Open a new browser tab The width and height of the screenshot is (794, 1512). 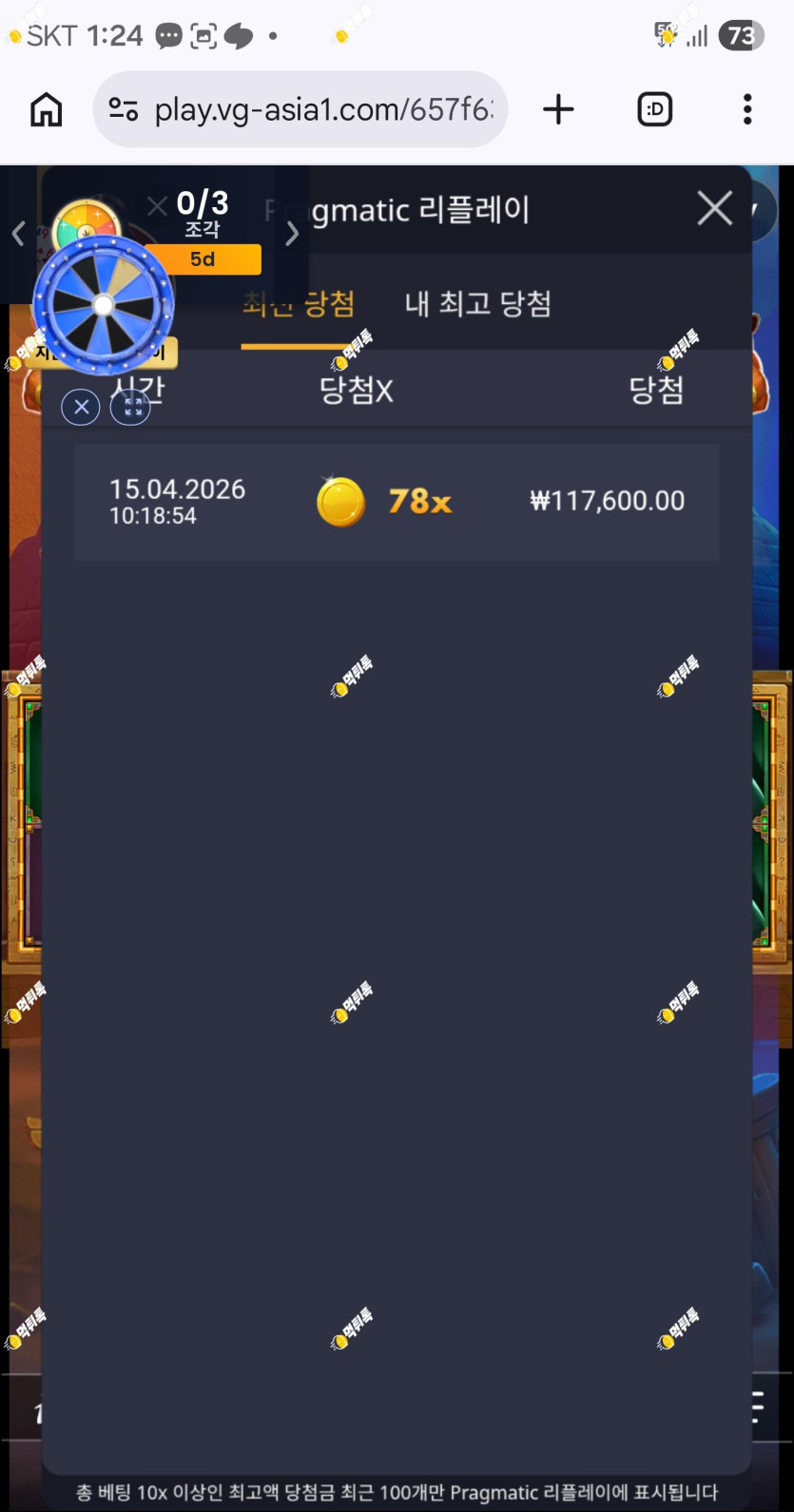(x=559, y=109)
